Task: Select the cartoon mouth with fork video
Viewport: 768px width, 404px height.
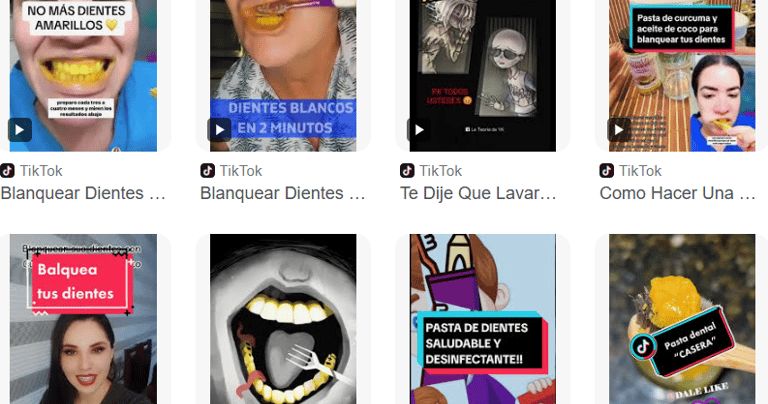Action: tap(283, 320)
